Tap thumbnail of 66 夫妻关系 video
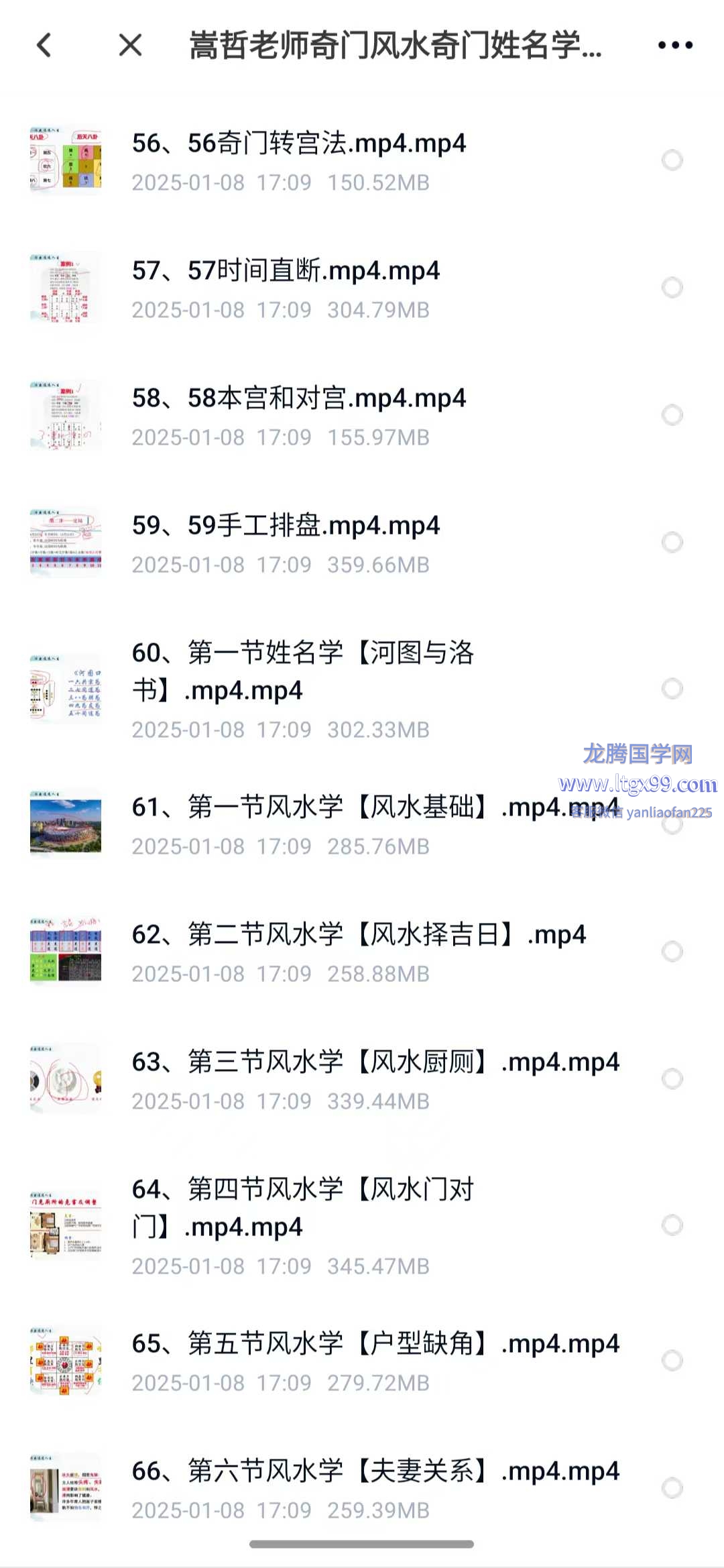 [66, 1488]
